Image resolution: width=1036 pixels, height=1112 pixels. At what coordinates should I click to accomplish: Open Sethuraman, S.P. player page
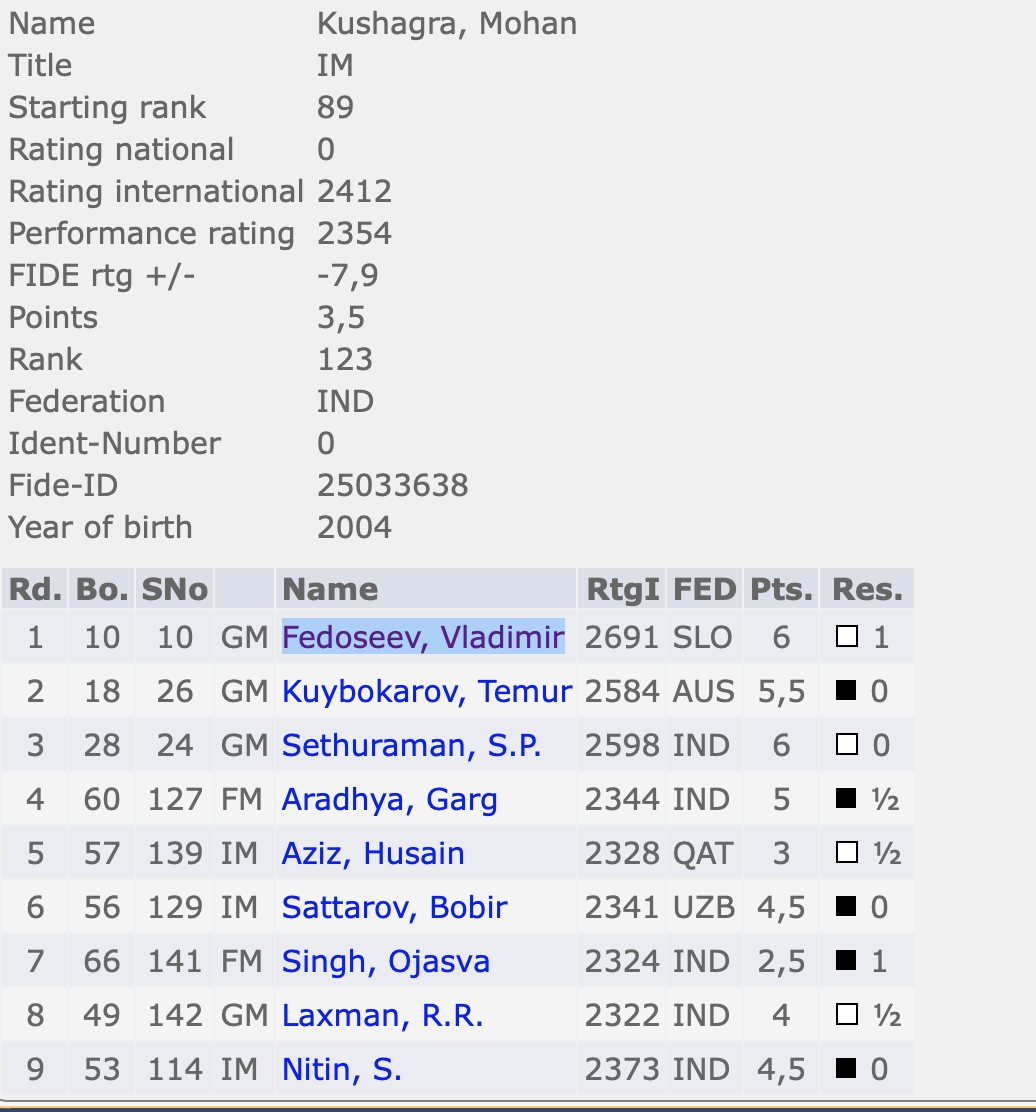click(411, 745)
